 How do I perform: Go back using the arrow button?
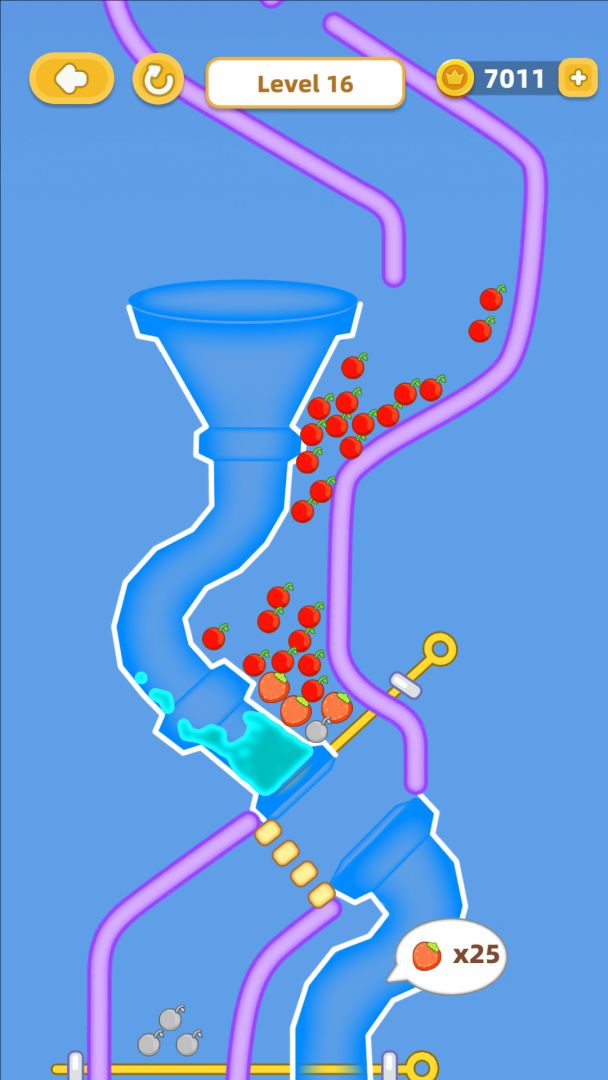click(x=71, y=79)
